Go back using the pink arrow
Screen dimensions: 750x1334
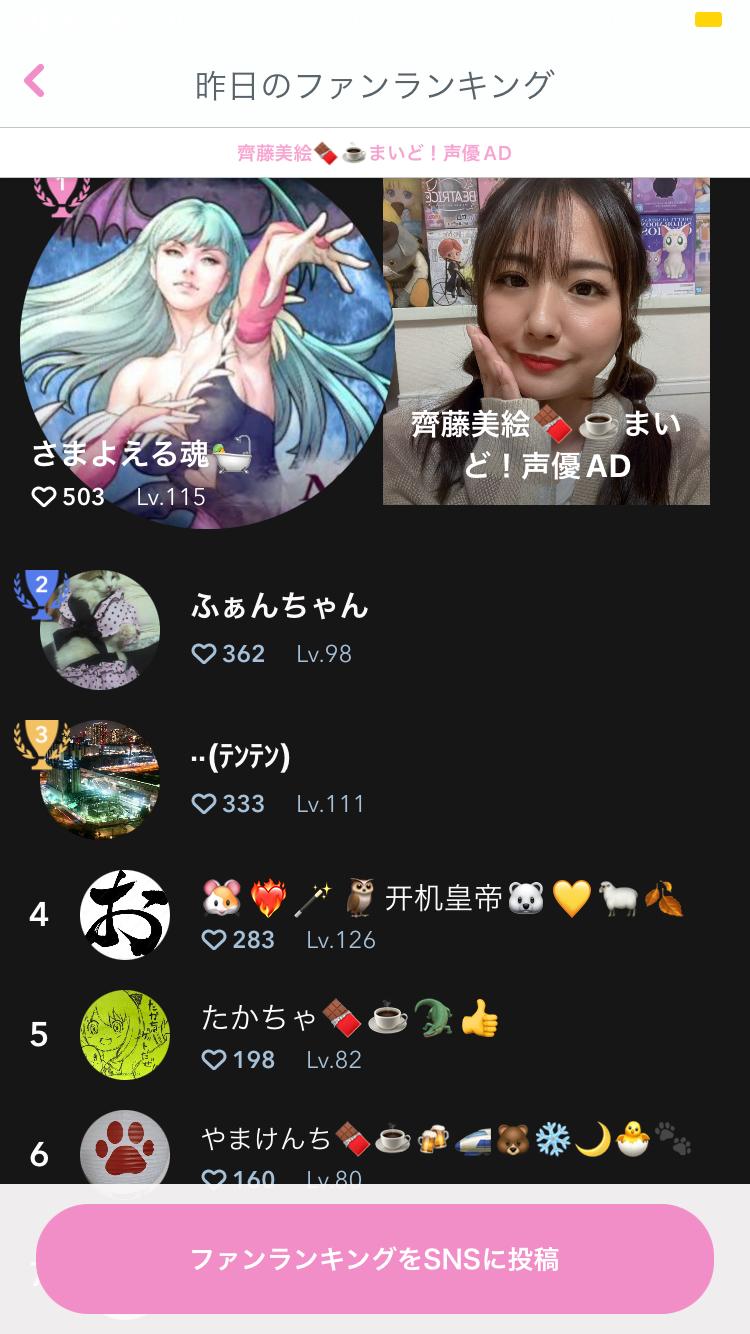(x=35, y=81)
